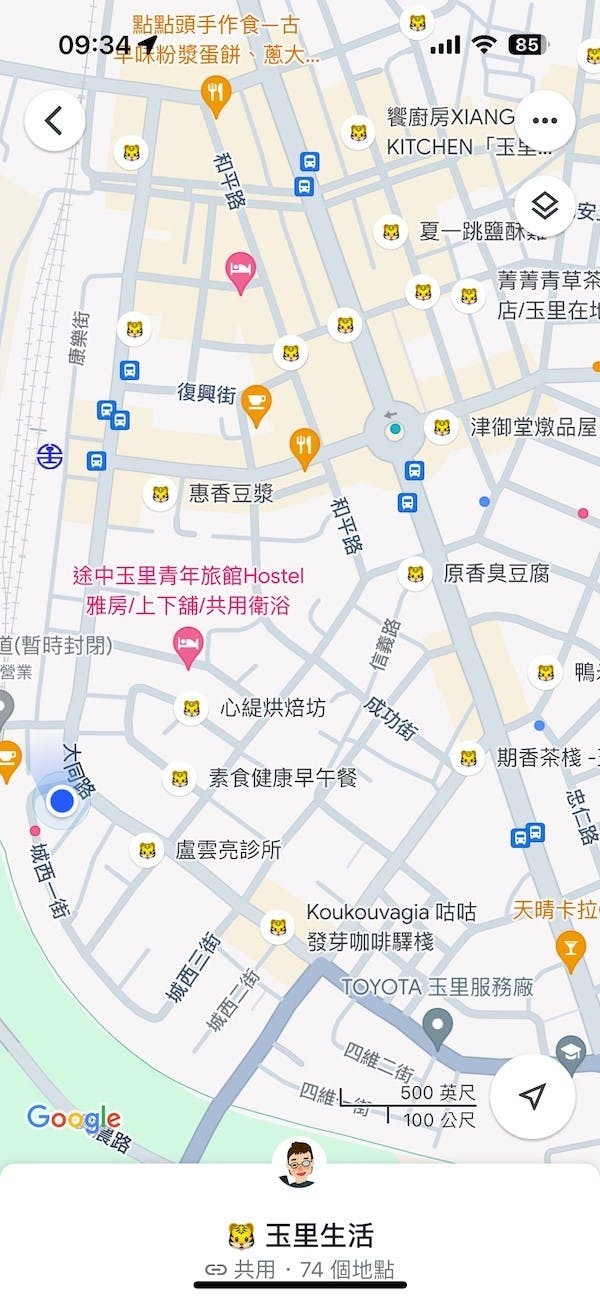Open the 點點頭手作食 restaurant marker
This screenshot has height=1301, width=600.
point(216,94)
